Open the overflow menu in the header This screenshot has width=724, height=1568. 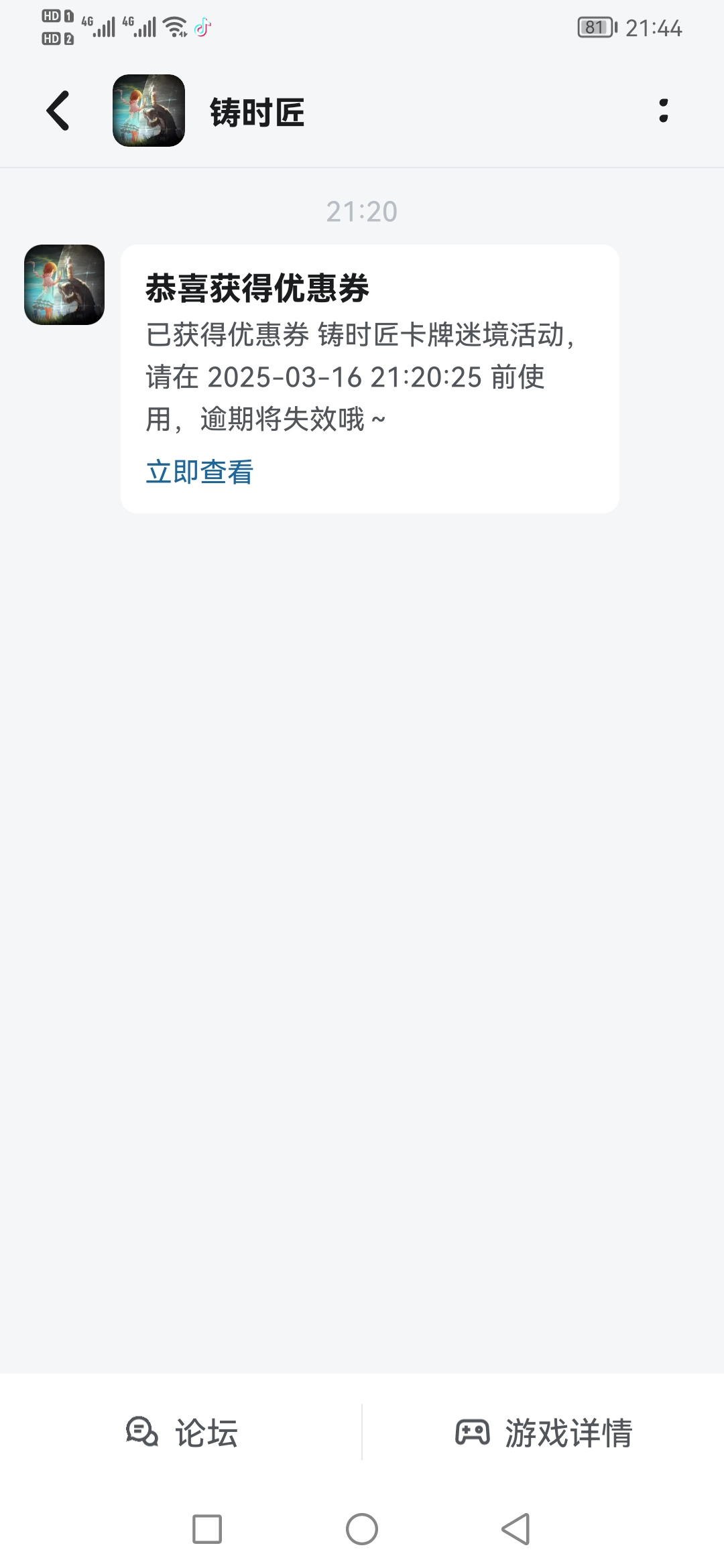(x=663, y=111)
